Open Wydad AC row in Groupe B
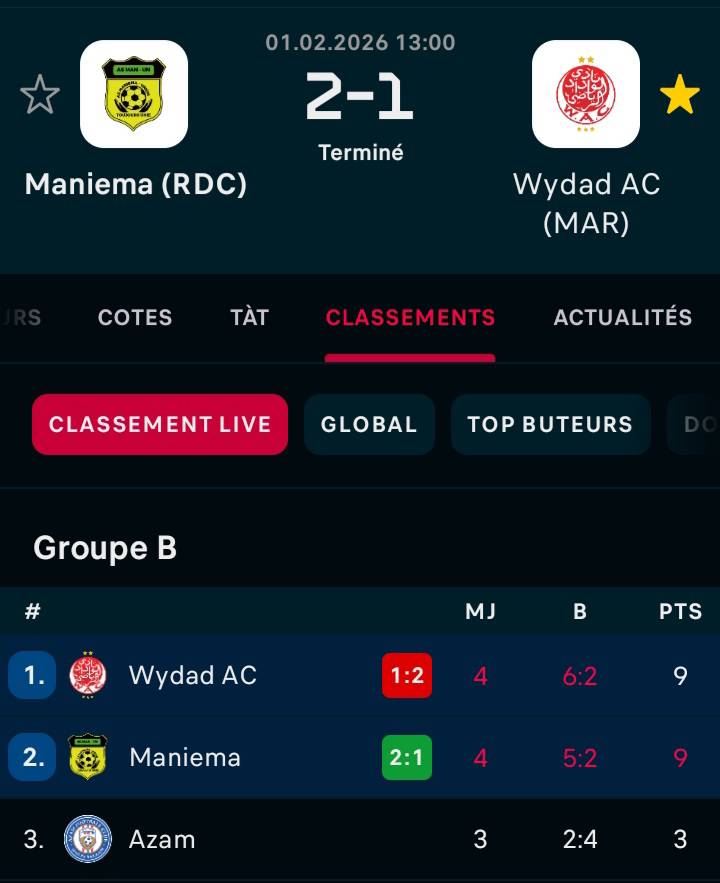This screenshot has width=720, height=883. [193, 675]
